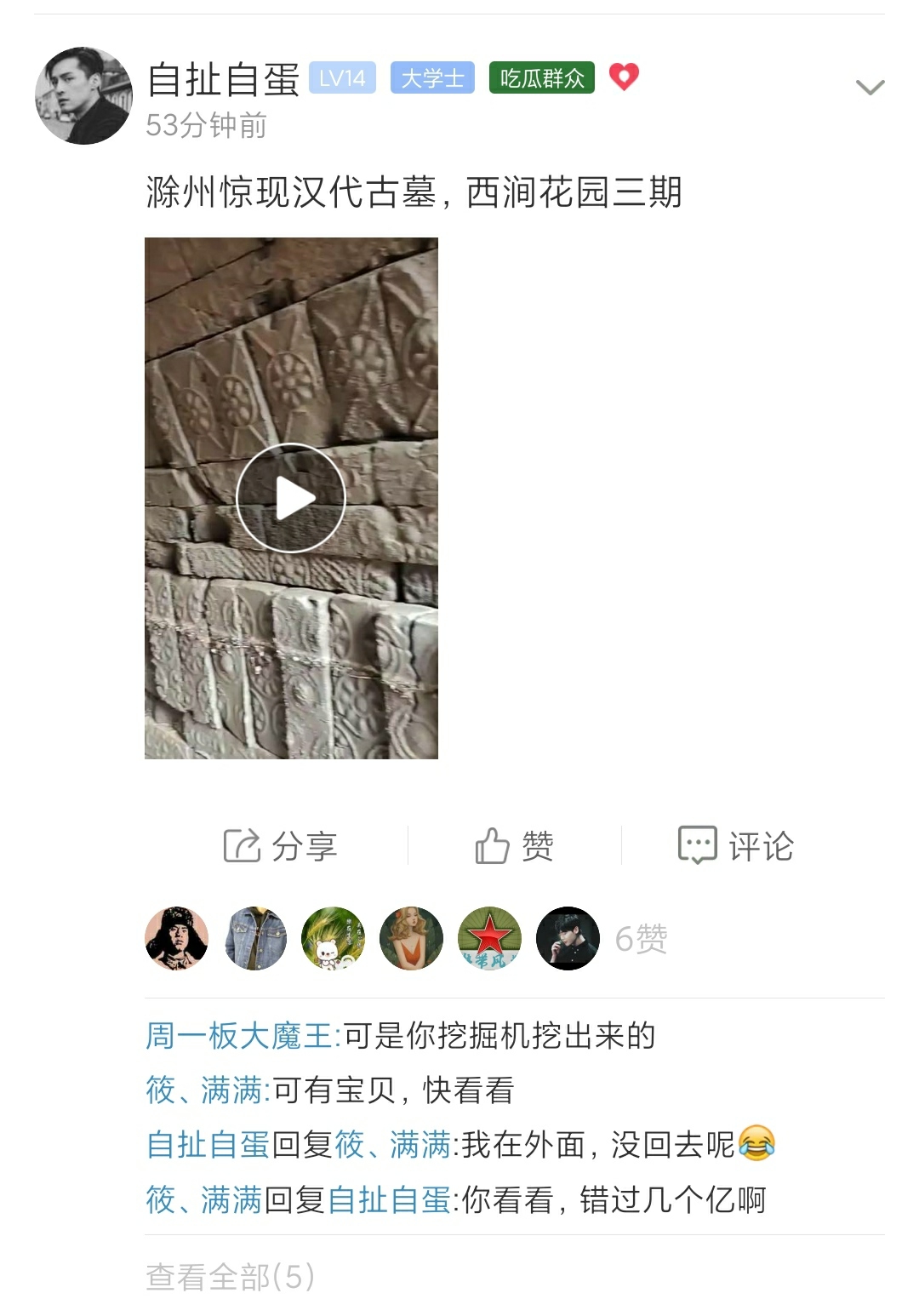Screen dimensions: 919x1316
Task: Open 自扯自蛋's profile avatar
Action: 83,95
